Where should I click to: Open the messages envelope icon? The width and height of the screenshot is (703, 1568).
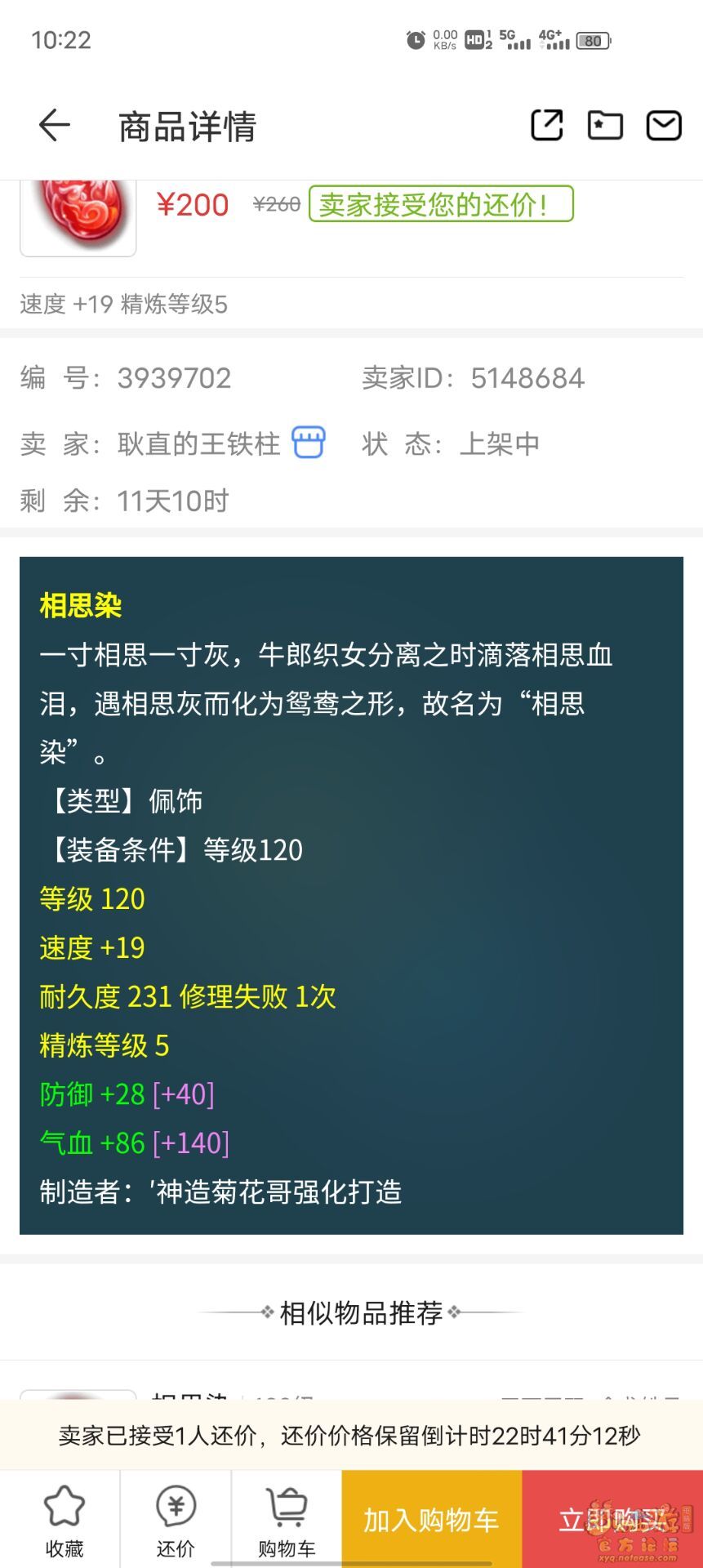(664, 126)
